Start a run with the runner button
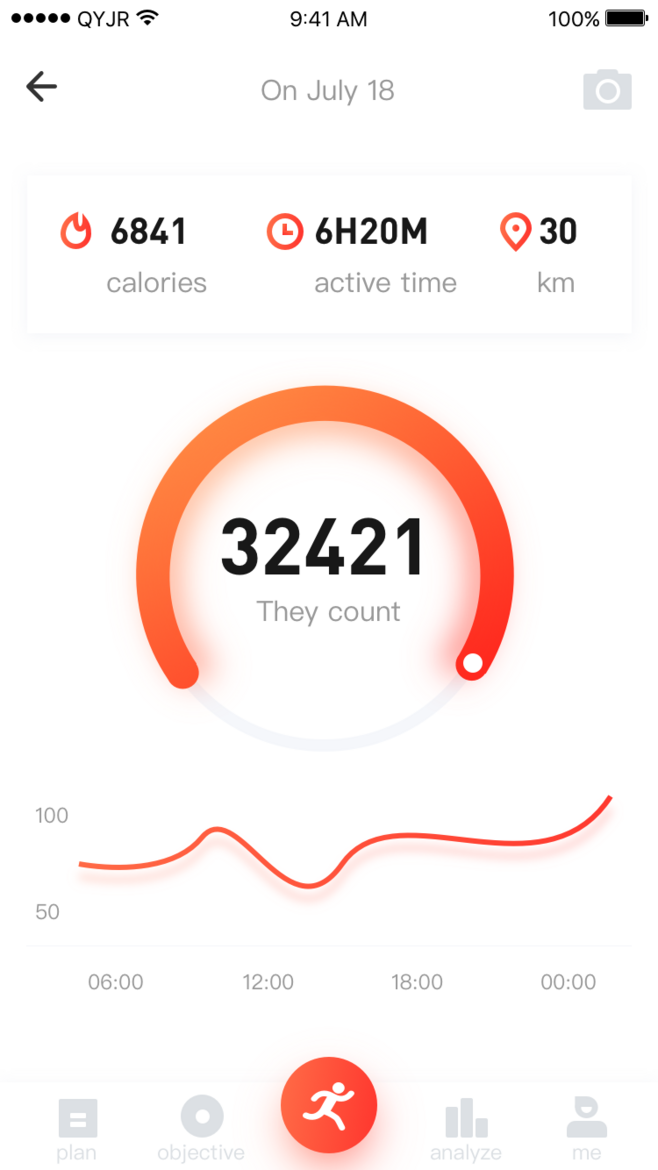The image size is (658, 1170). [329, 1105]
